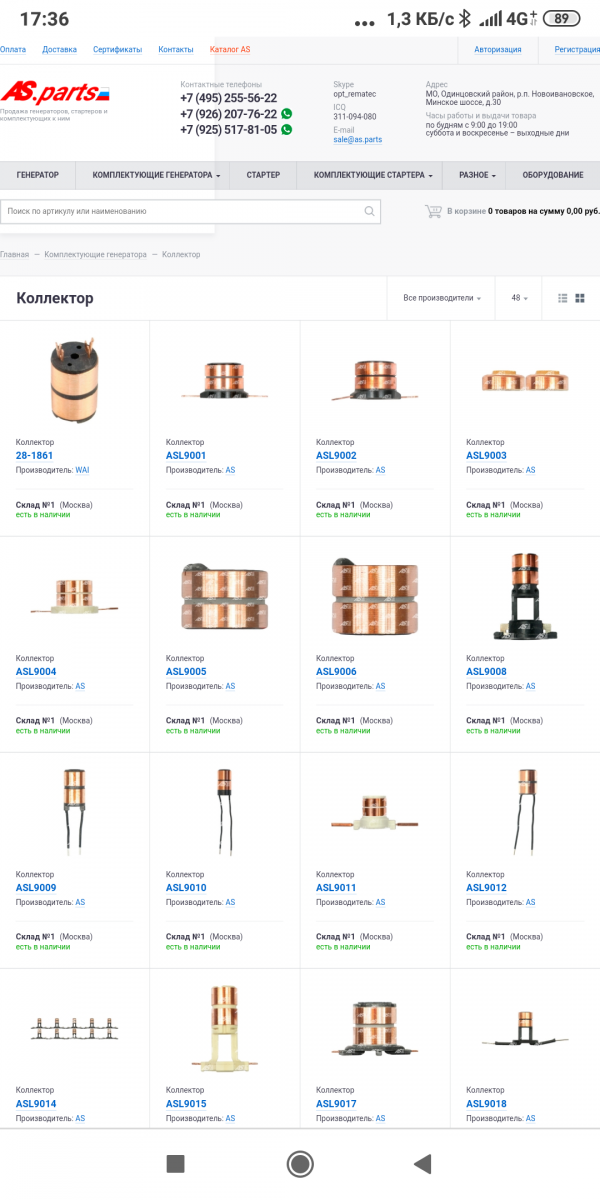This screenshot has width=600, height=1200.
Task: Go to the Android home screen
Action: coord(300,1163)
